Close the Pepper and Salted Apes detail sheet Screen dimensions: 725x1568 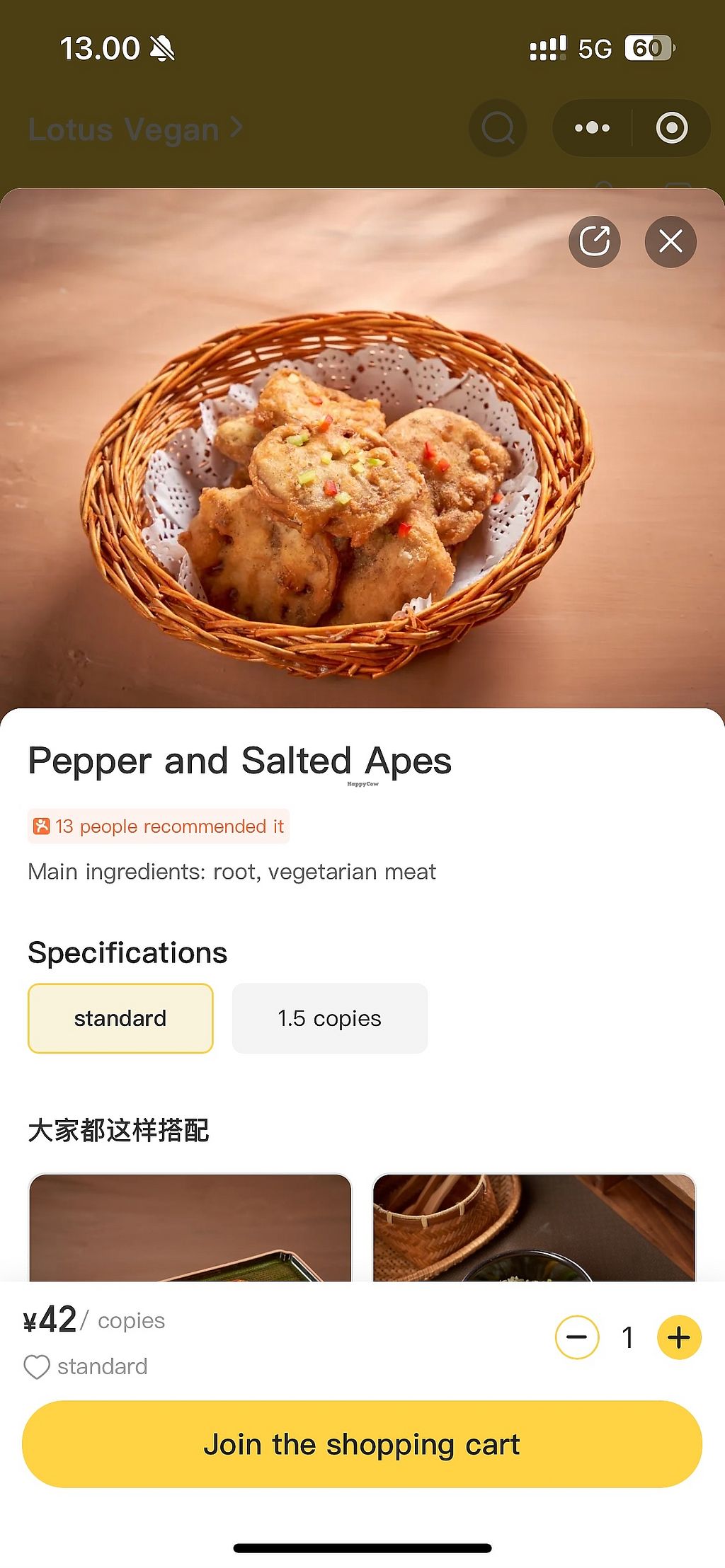(x=670, y=241)
